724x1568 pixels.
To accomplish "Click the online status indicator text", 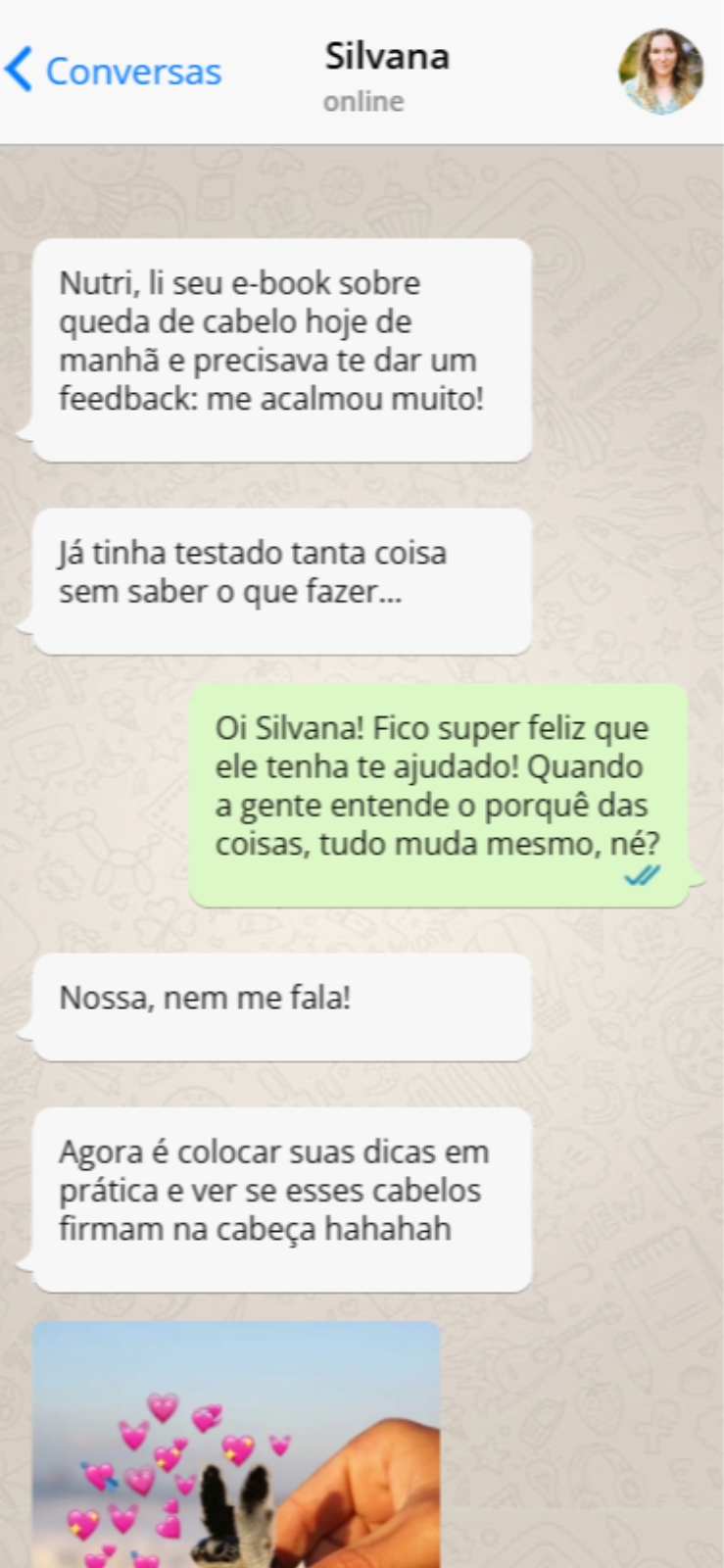I will click(362, 100).
